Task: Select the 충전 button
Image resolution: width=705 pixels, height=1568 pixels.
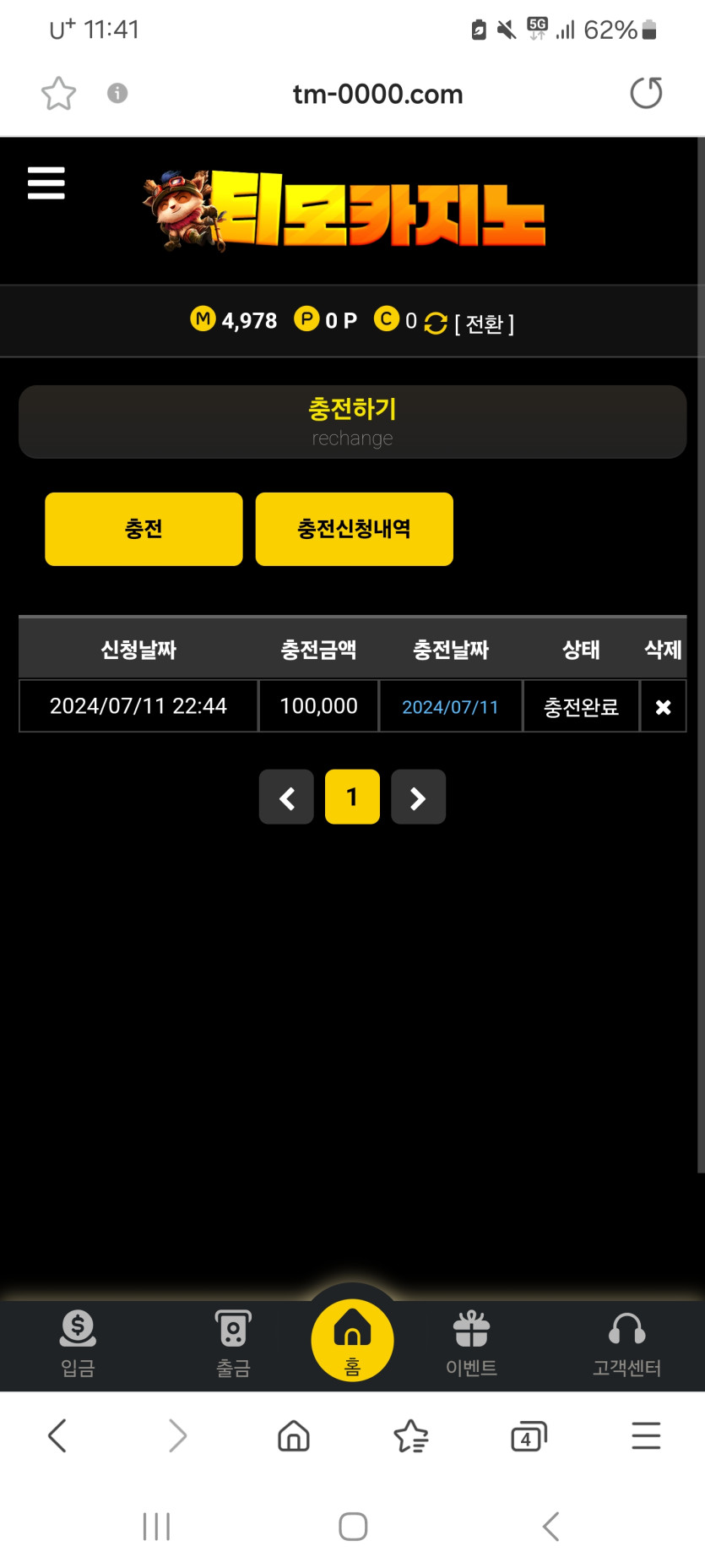Action: (x=144, y=529)
